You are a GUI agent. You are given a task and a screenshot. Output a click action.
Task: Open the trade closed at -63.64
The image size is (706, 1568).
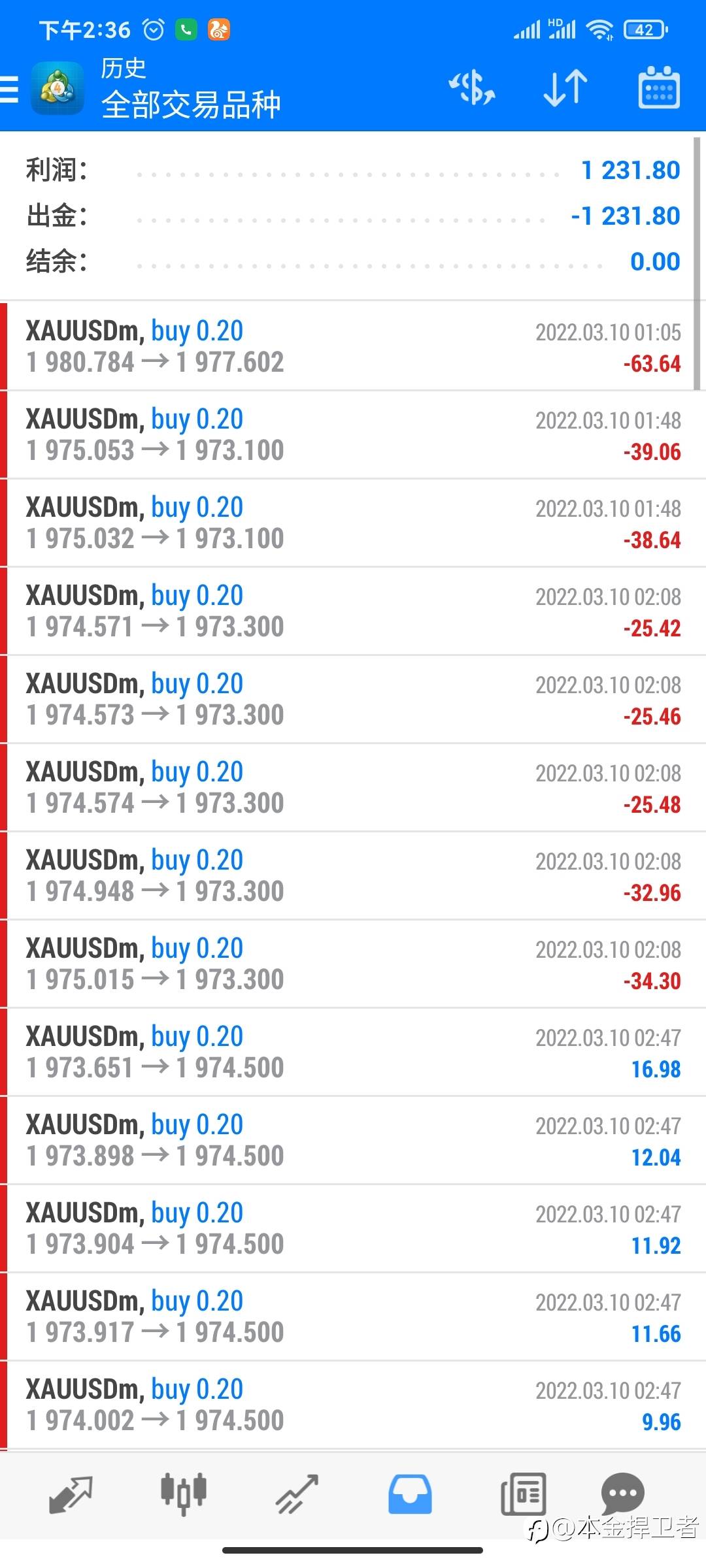(x=353, y=346)
